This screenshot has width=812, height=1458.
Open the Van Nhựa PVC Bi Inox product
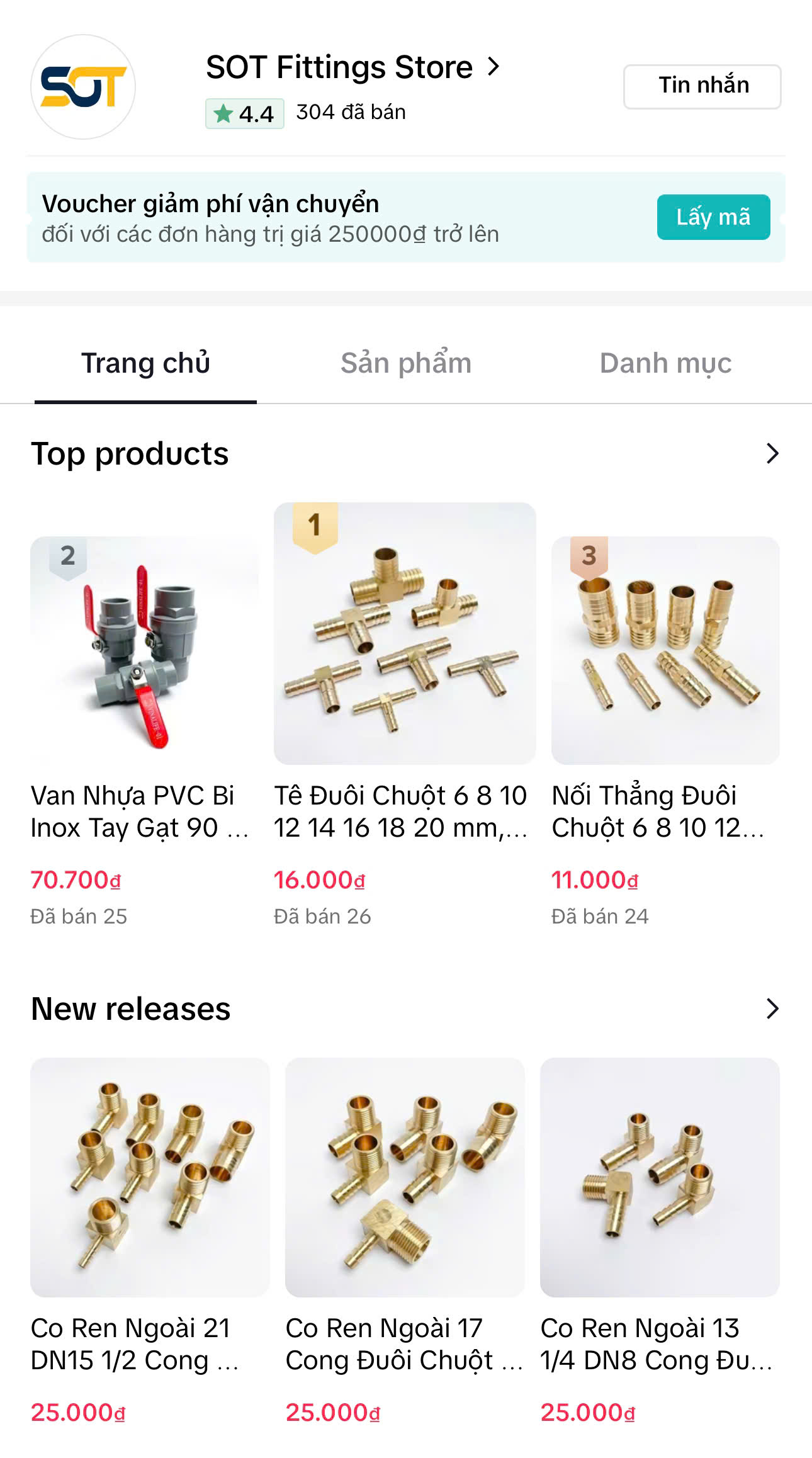(144, 650)
